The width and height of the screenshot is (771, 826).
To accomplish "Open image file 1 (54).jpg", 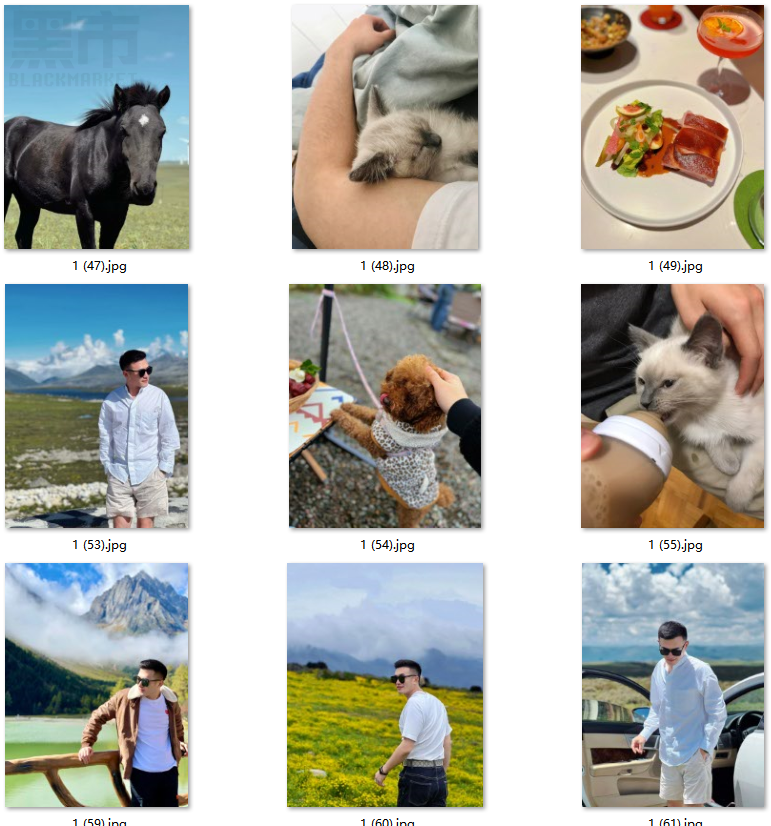I will pyautogui.click(x=385, y=406).
